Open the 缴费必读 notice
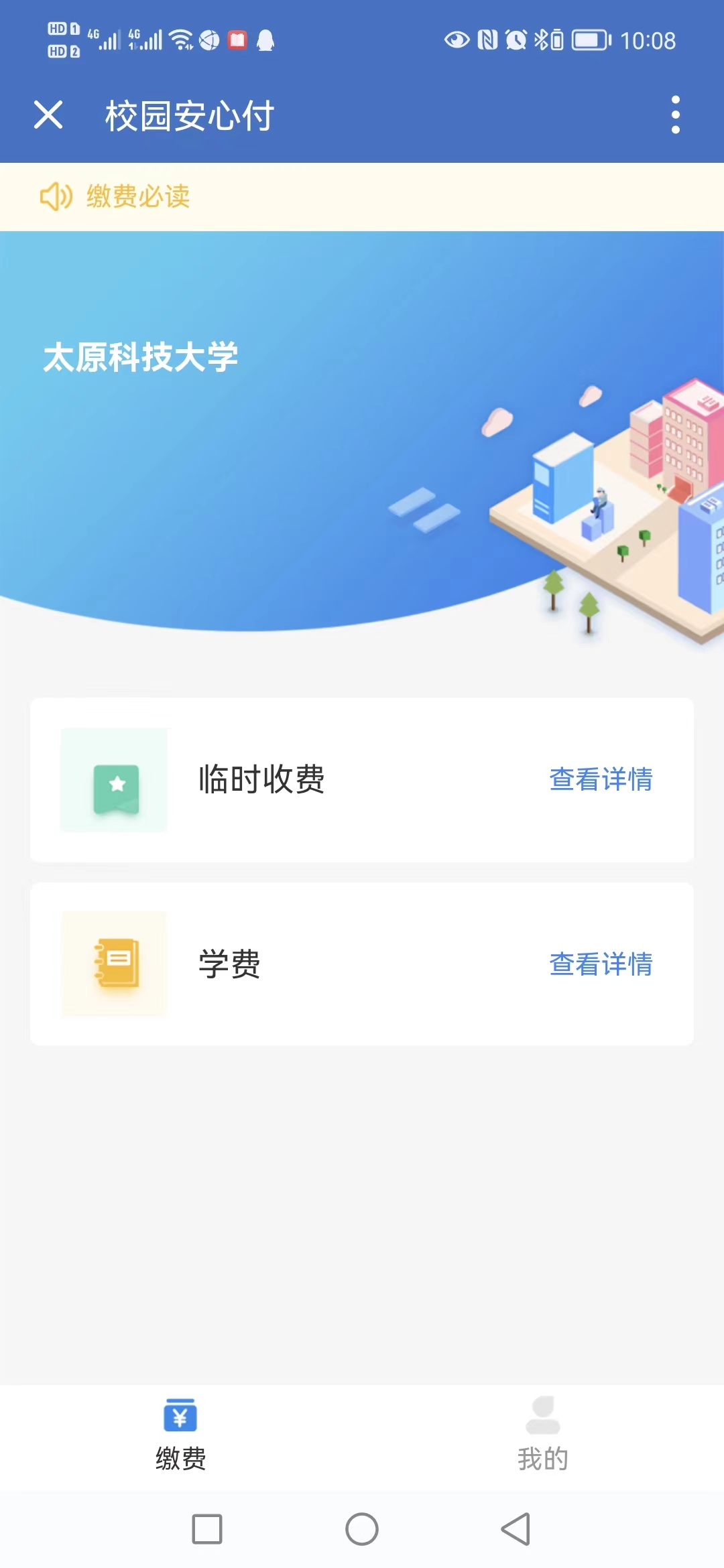 pyautogui.click(x=137, y=196)
